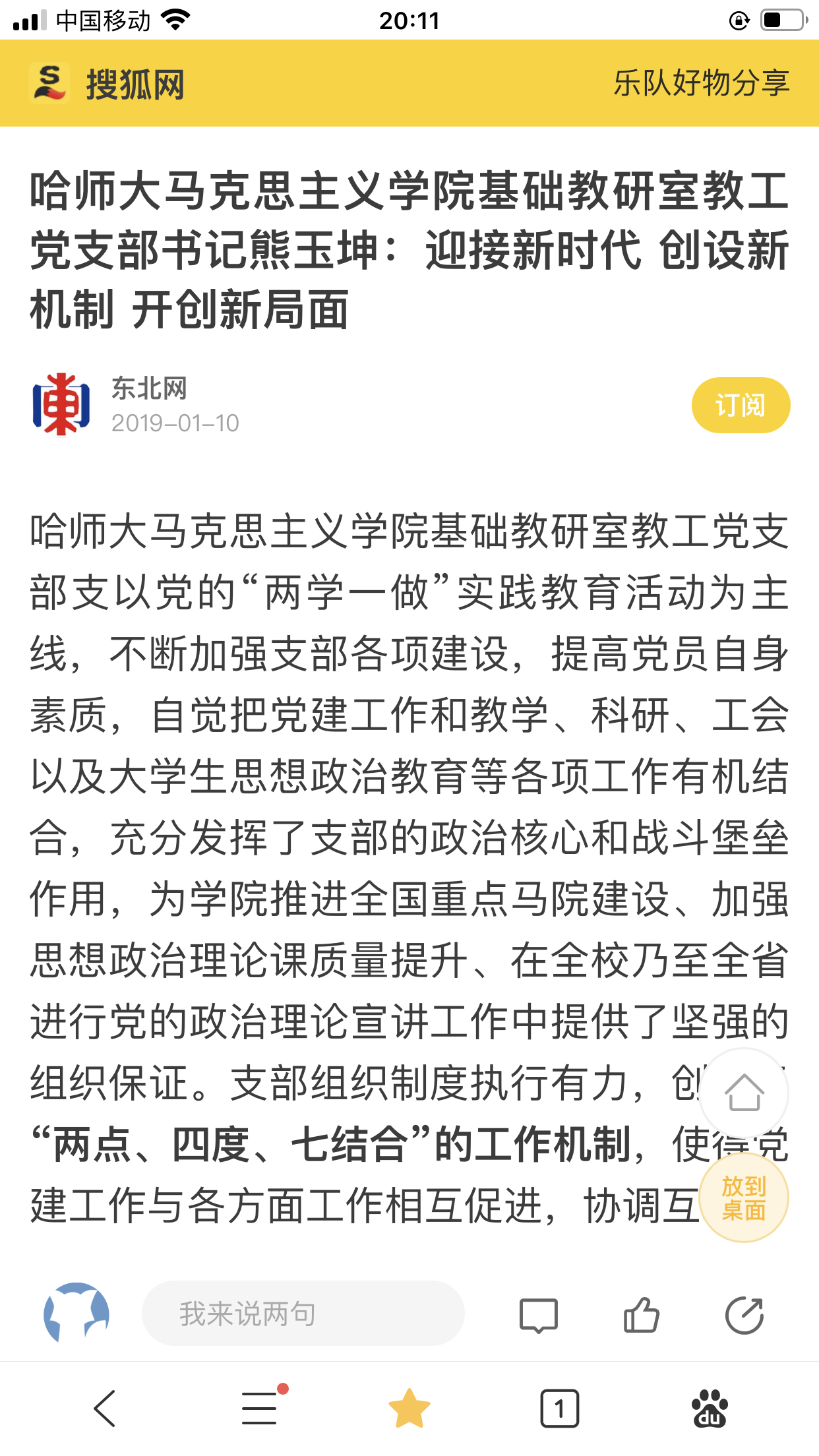819x1456 pixels.
Task: Share this article
Action: [744, 1316]
